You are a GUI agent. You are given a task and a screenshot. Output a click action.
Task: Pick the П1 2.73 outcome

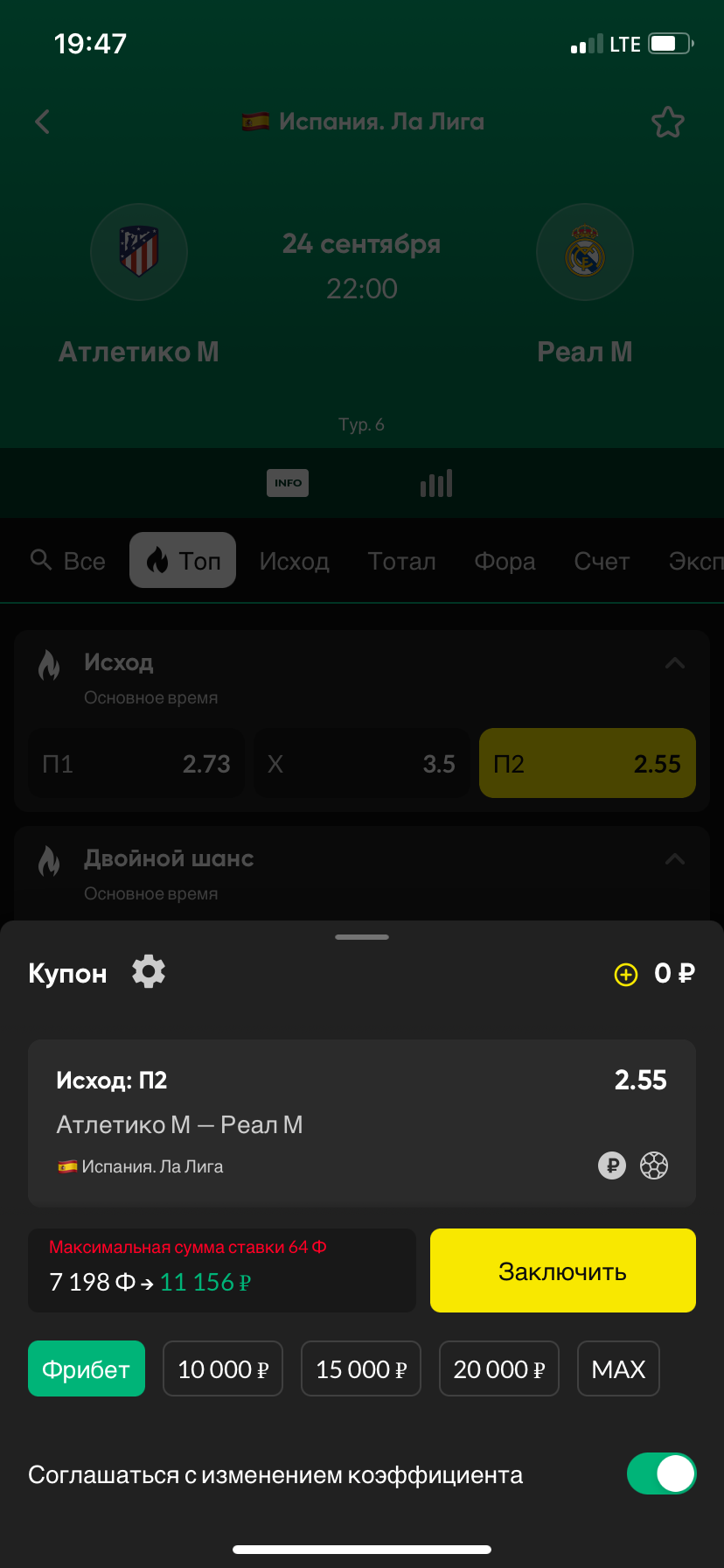pos(136,764)
